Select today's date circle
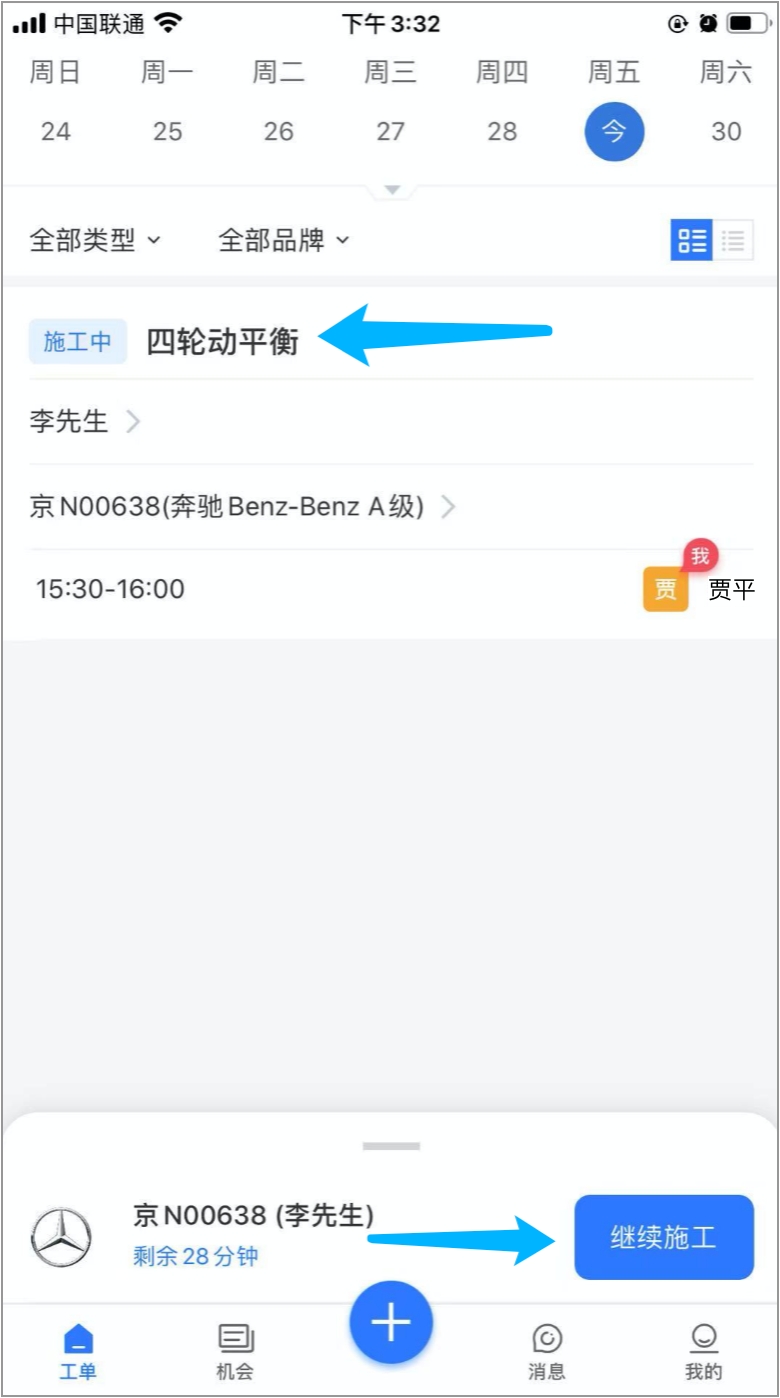This screenshot has height=1398, width=780. pyautogui.click(x=614, y=131)
